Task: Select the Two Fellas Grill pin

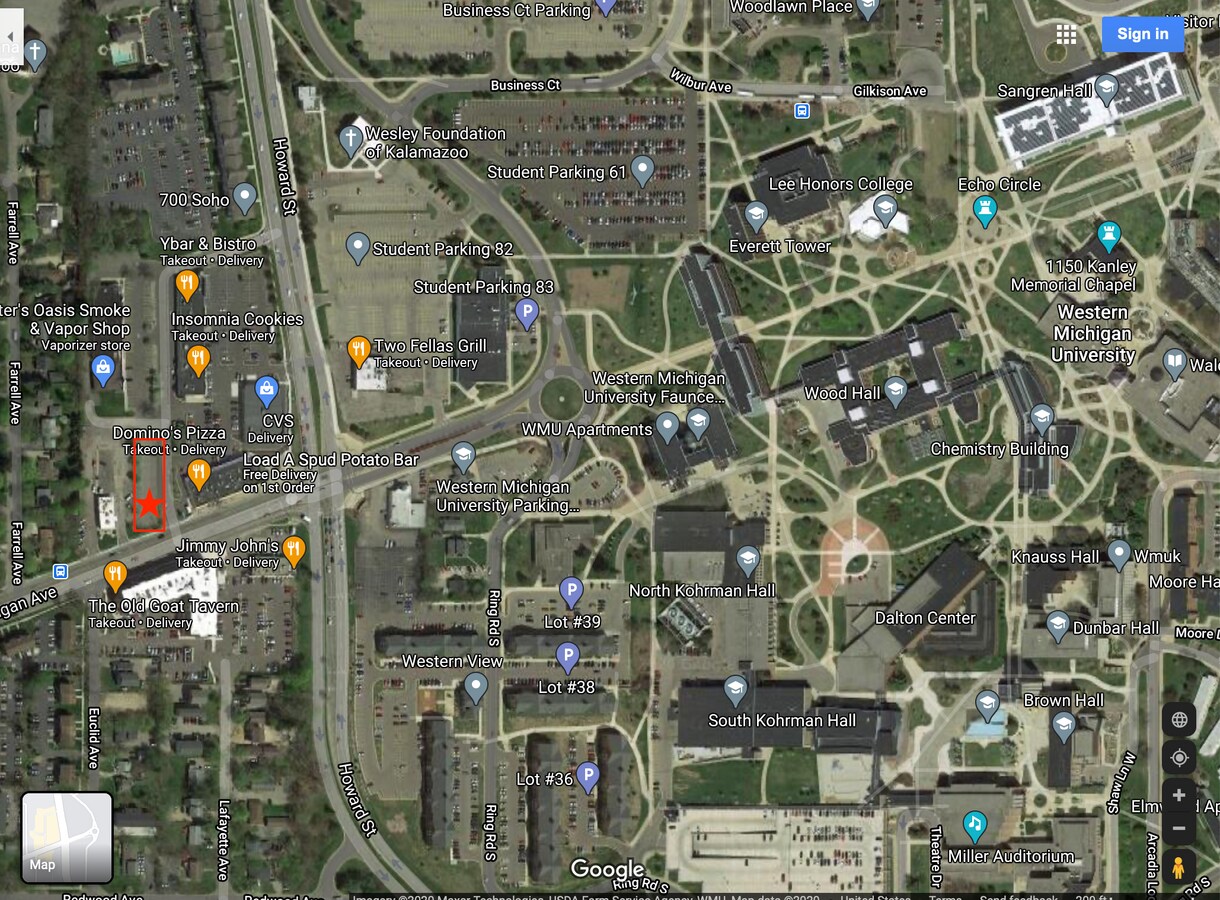Action: point(359,350)
